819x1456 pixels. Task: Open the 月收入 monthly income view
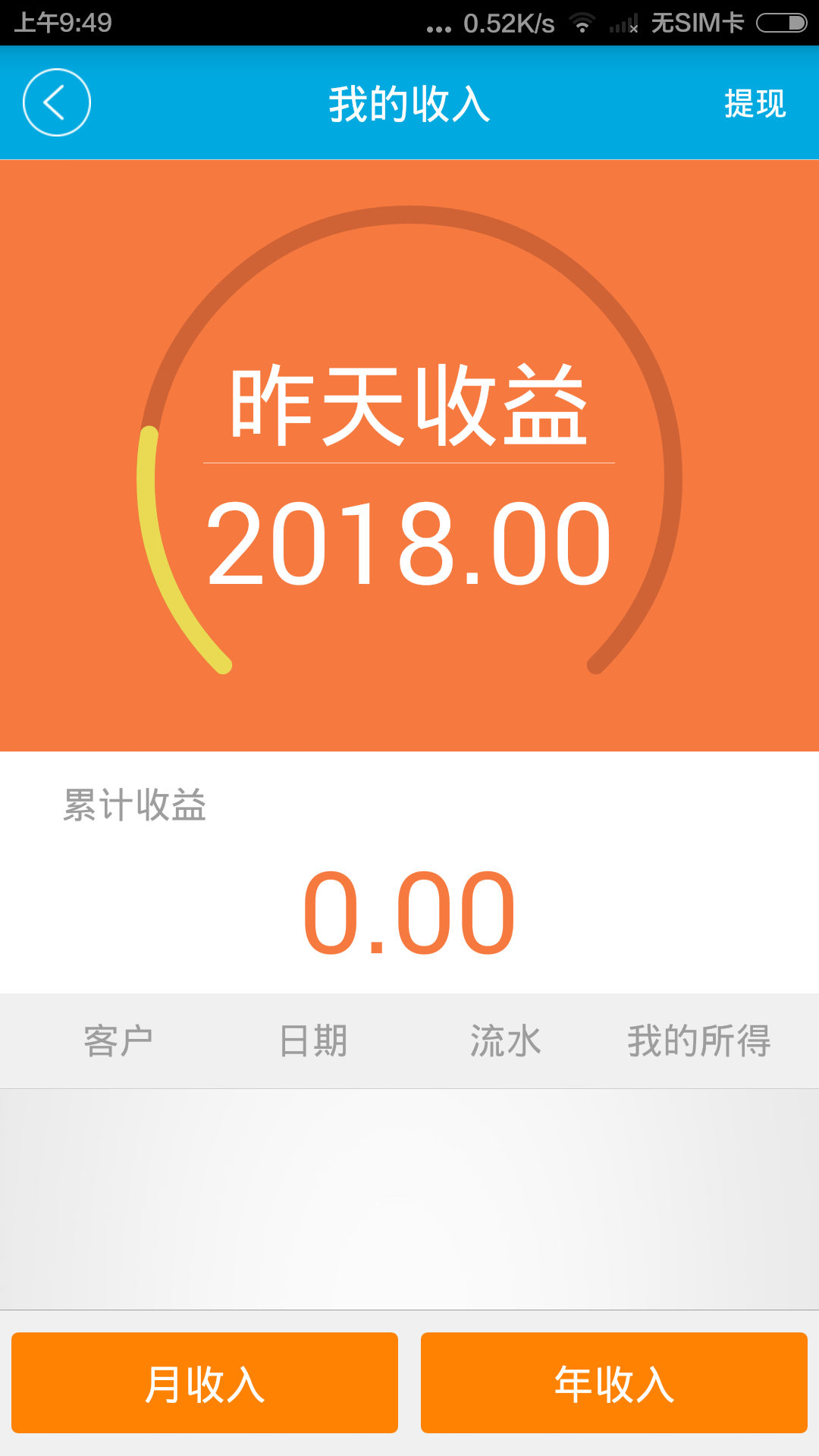205,1382
